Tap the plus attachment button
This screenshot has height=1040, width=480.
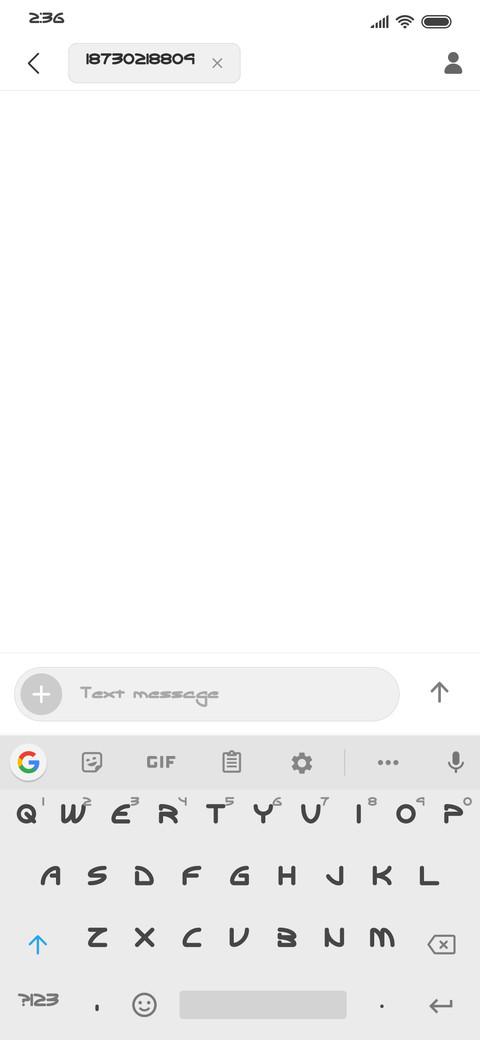point(41,694)
